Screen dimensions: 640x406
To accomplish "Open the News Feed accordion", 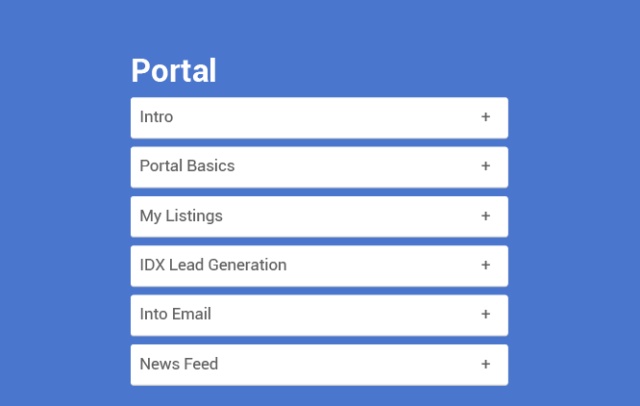I will (485, 364).
